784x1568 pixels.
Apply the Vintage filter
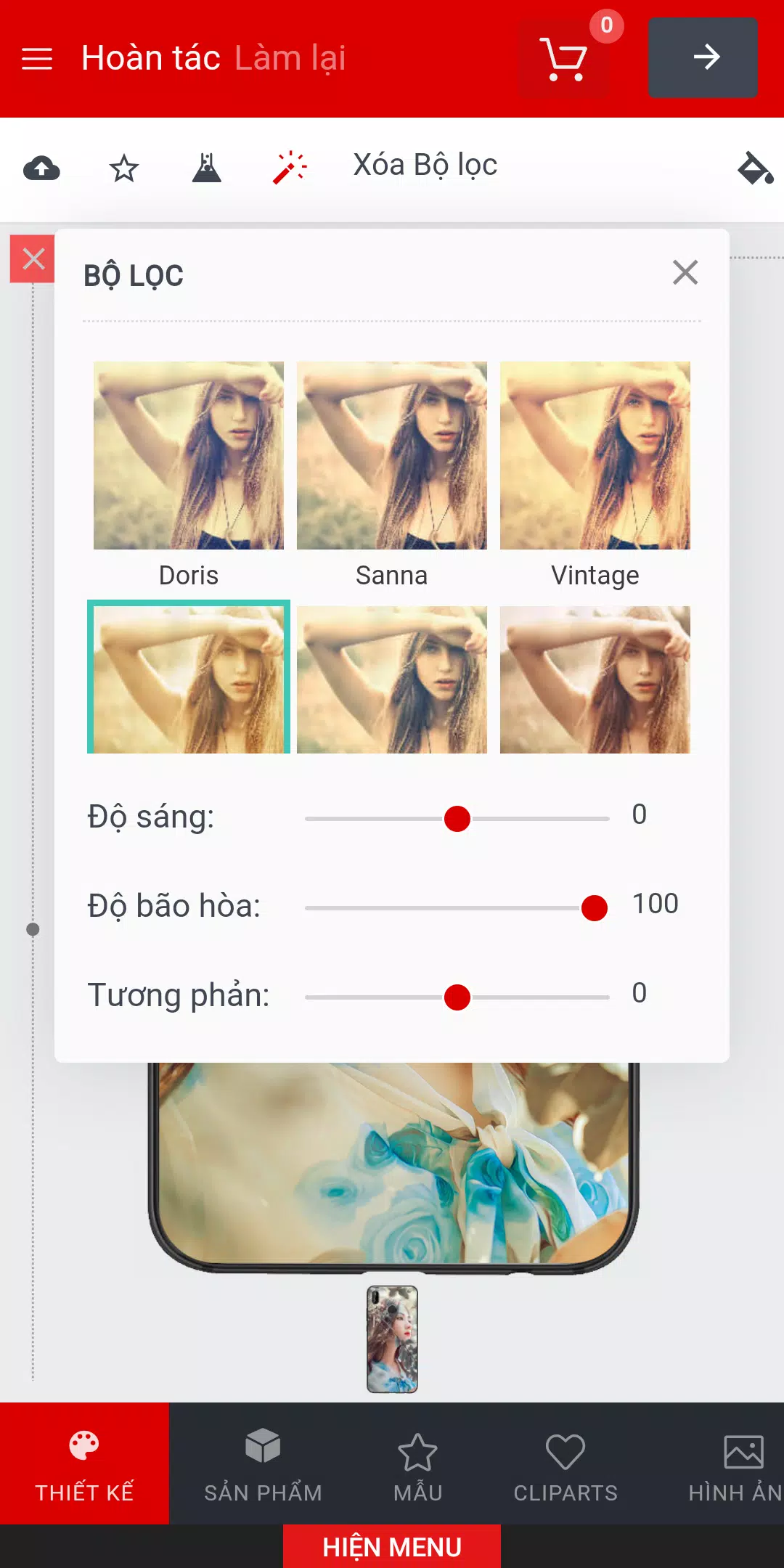pos(595,456)
